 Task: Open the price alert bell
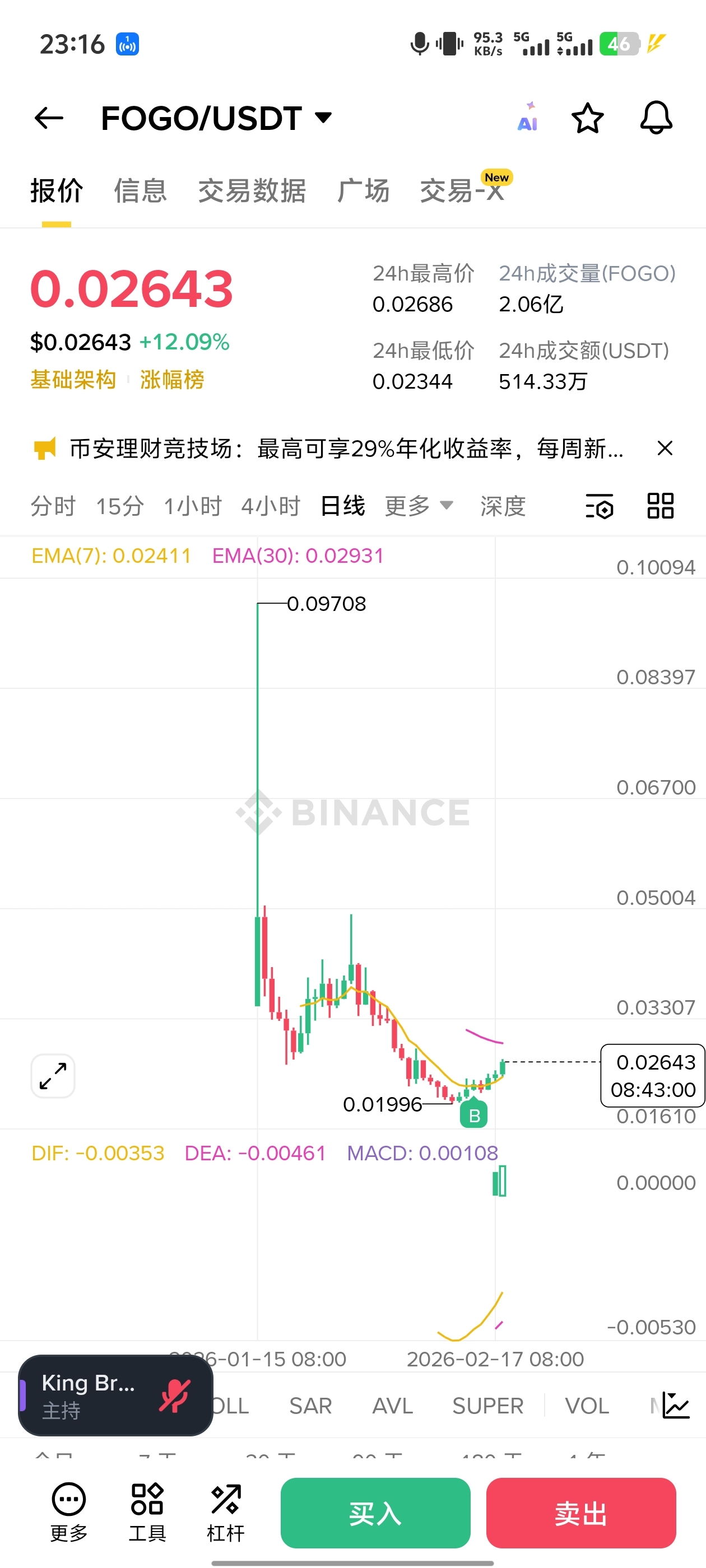click(656, 118)
